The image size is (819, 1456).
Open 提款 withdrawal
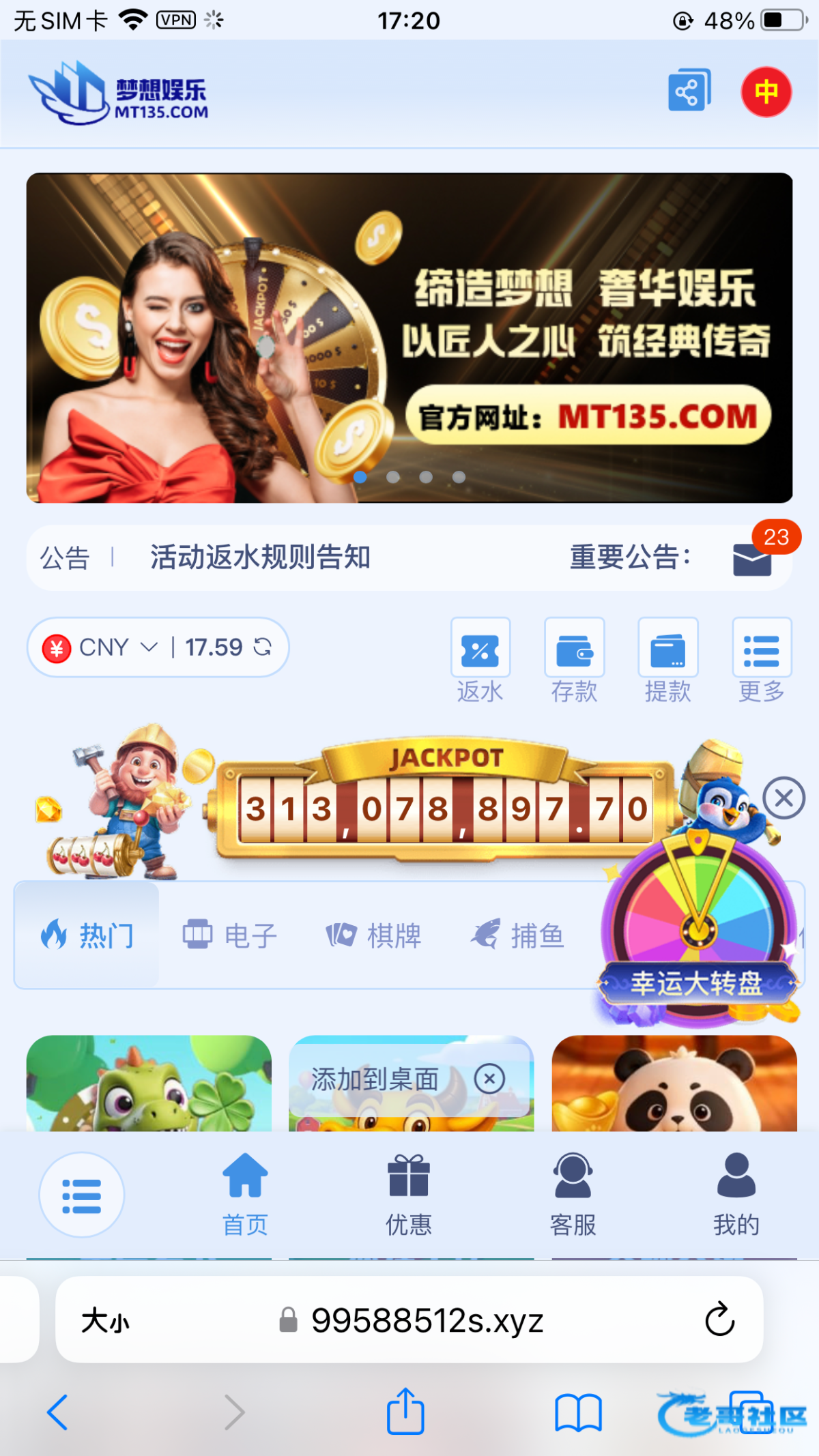pos(667,660)
